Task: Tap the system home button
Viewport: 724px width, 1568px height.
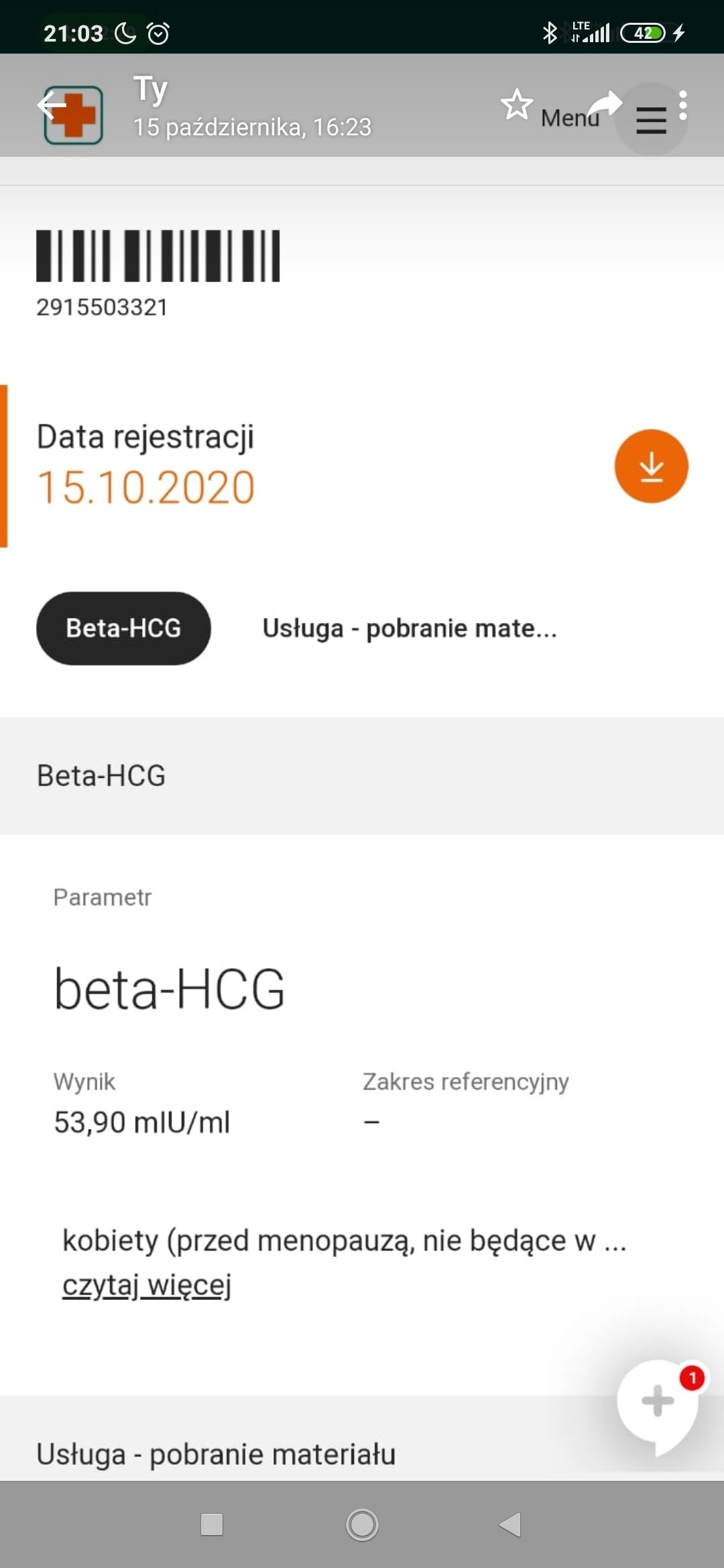Action: click(362, 1524)
